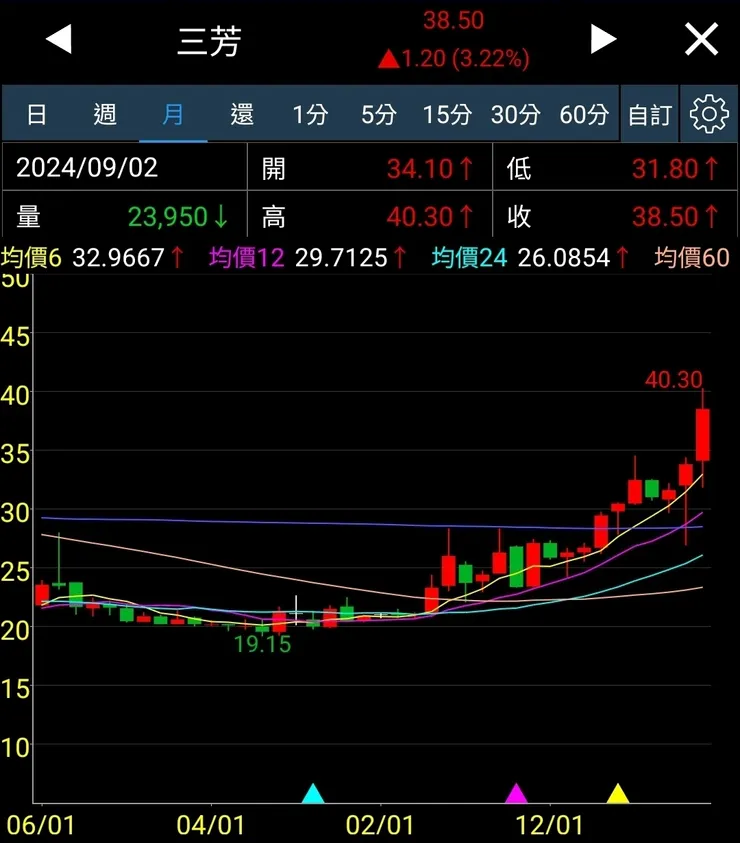Switch to the daily 日 chart
The height and width of the screenshot is (843, 740).
[x=37, y=114]
